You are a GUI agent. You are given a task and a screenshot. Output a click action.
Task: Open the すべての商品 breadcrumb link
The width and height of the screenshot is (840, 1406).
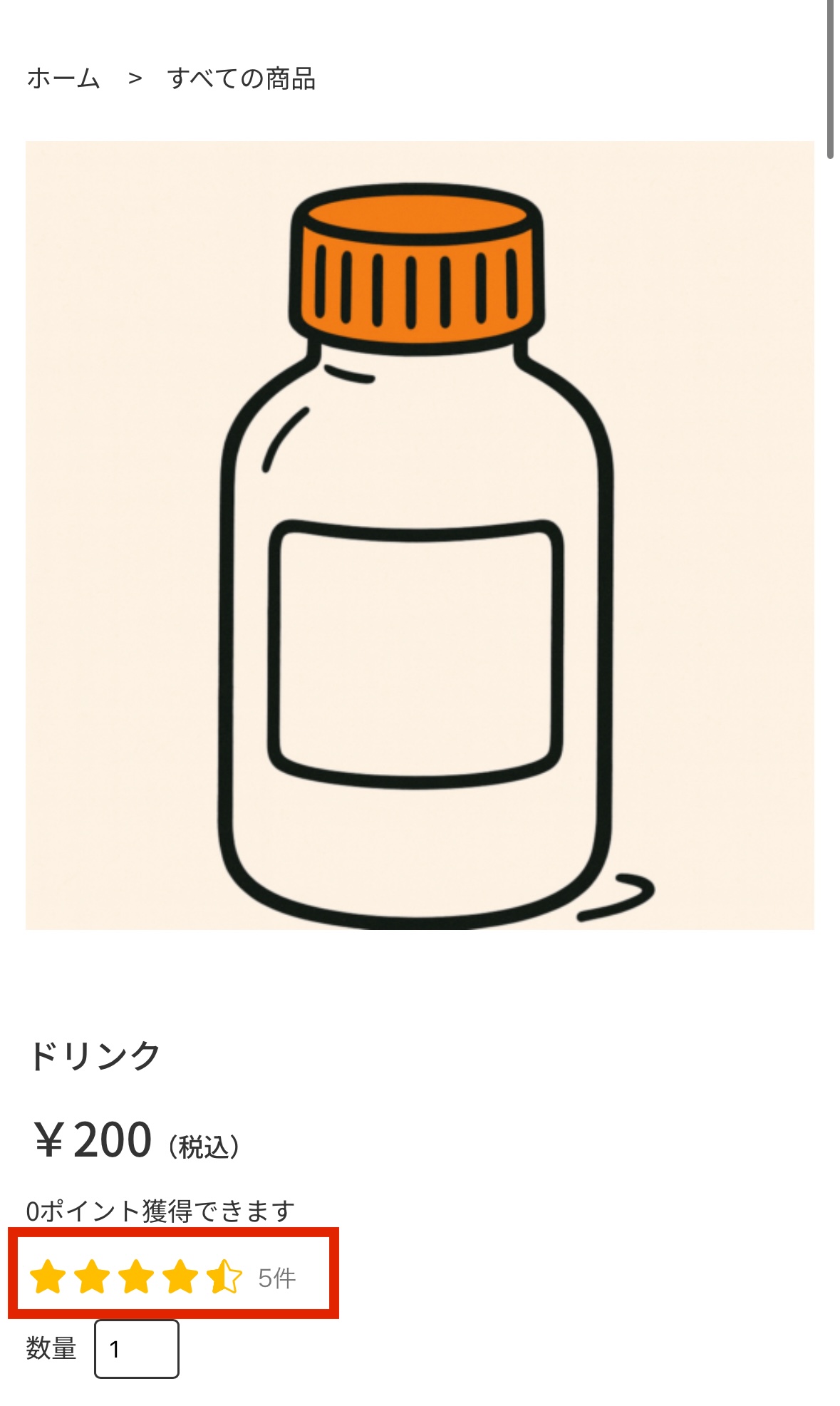pyautogui.click(x=241, y=78)
